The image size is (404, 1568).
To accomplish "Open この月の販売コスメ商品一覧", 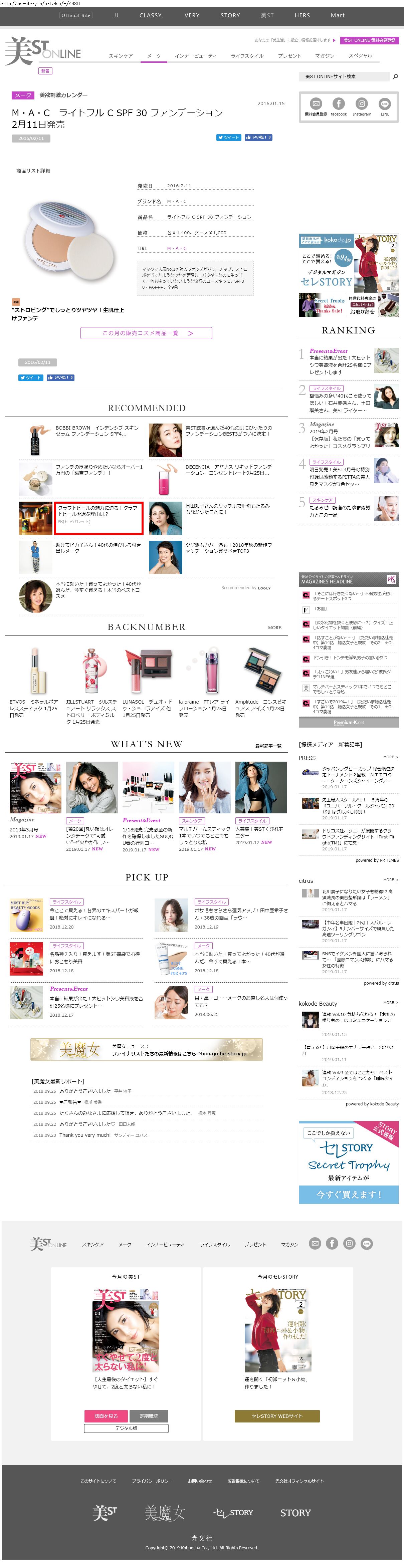I will [x=146, y=333].
